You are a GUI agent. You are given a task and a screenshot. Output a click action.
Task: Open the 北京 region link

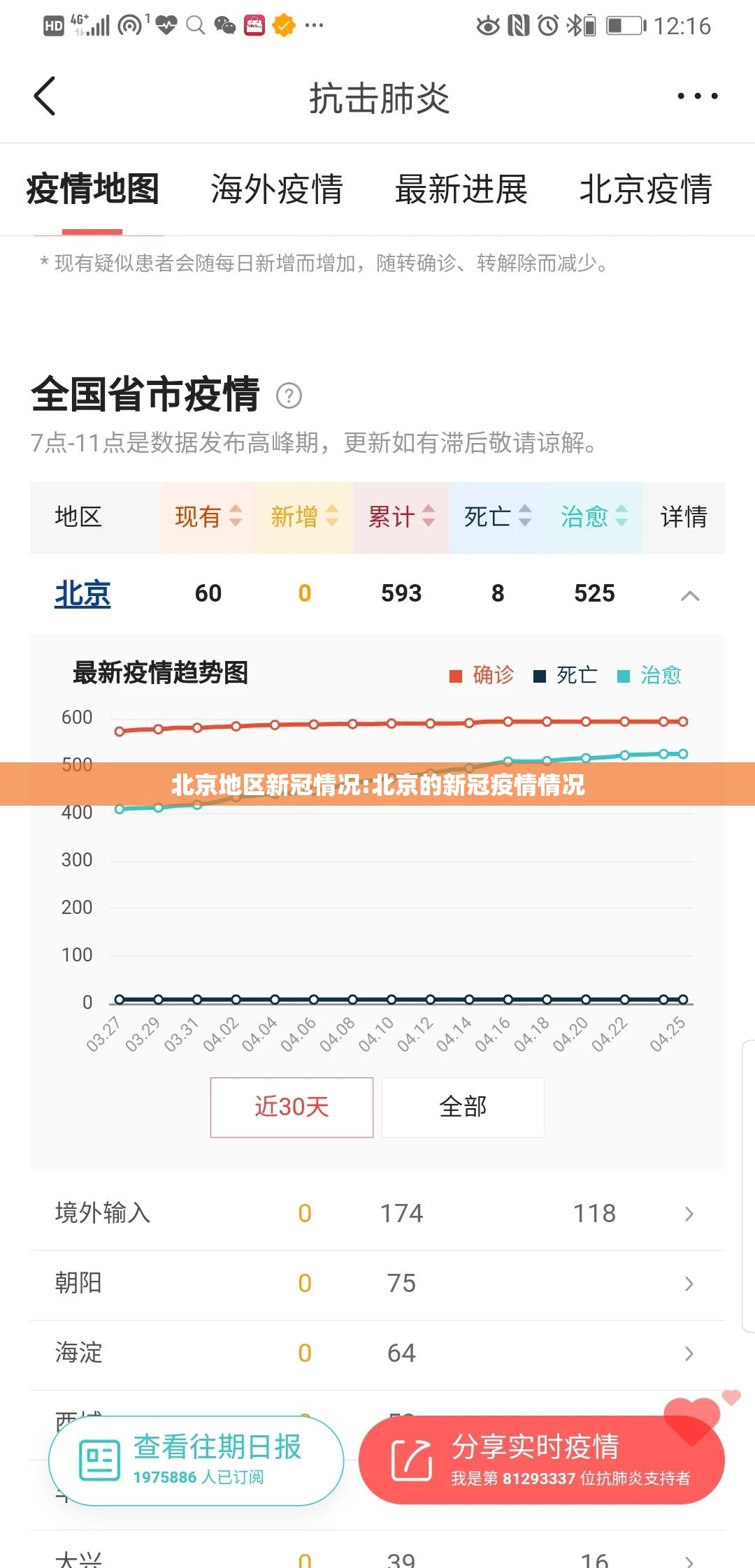point(82,594)
